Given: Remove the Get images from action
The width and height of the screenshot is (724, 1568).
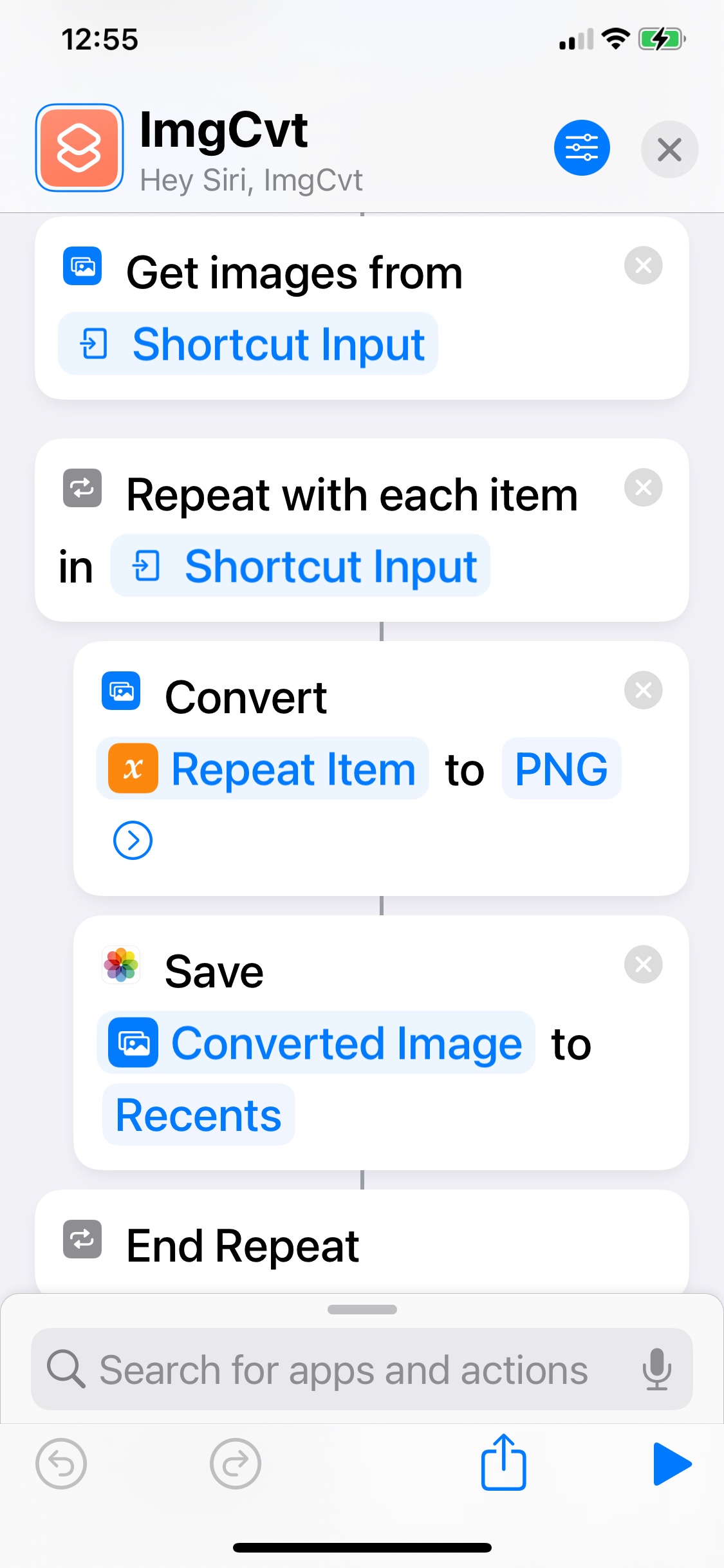Looking at the screenshot, I should [x=643, y=265].
